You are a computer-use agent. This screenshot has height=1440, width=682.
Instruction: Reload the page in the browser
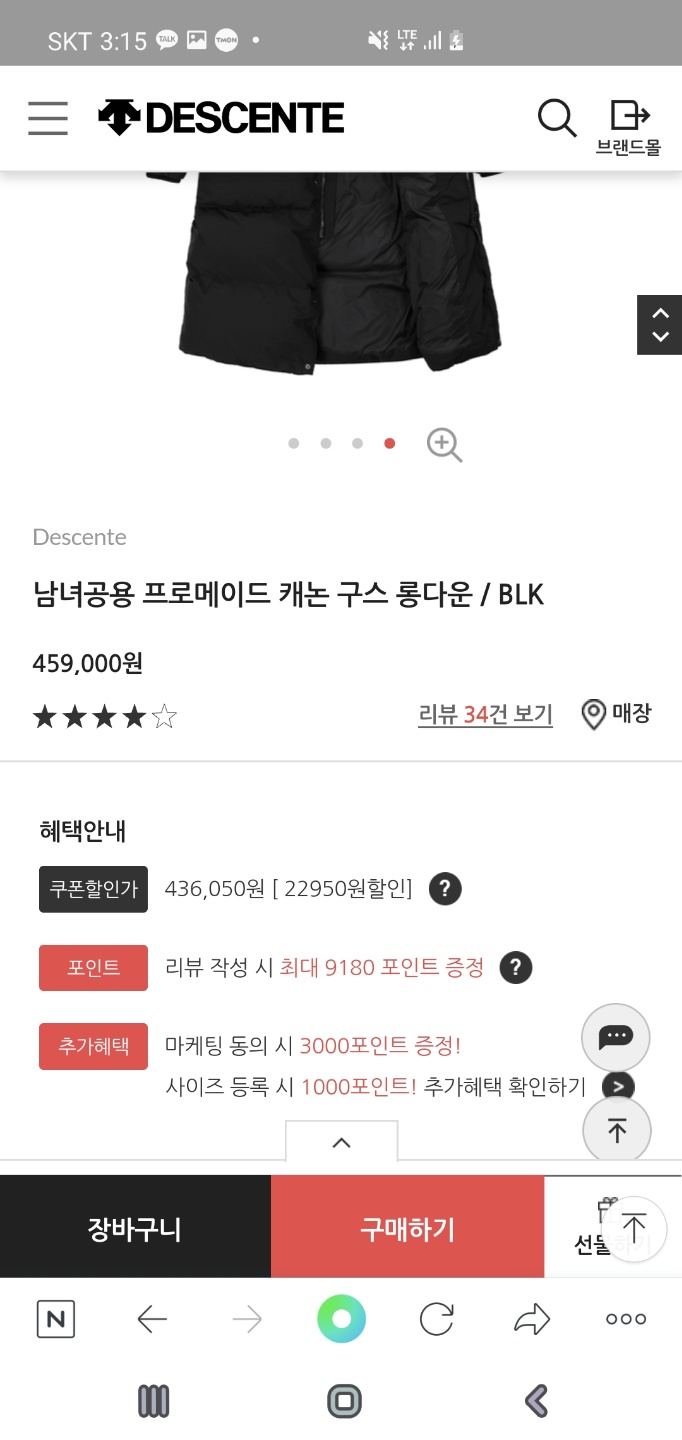[436, 1319]
